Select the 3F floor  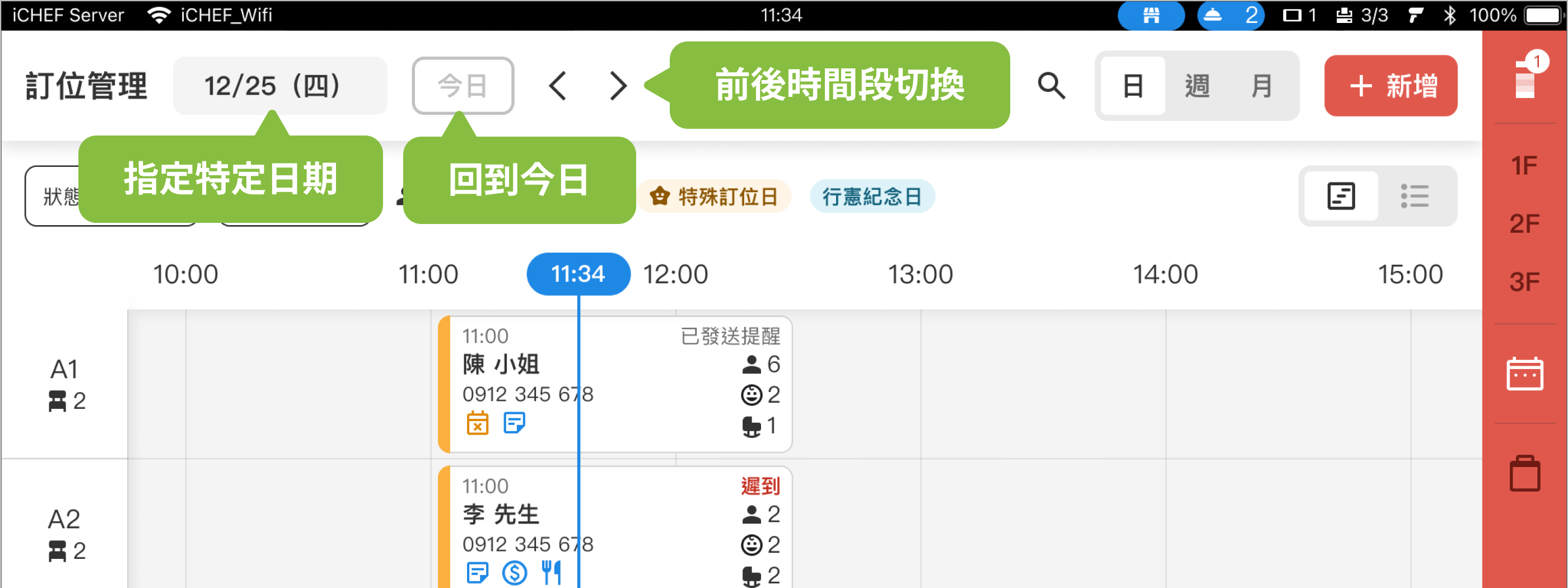[1524, 282]
